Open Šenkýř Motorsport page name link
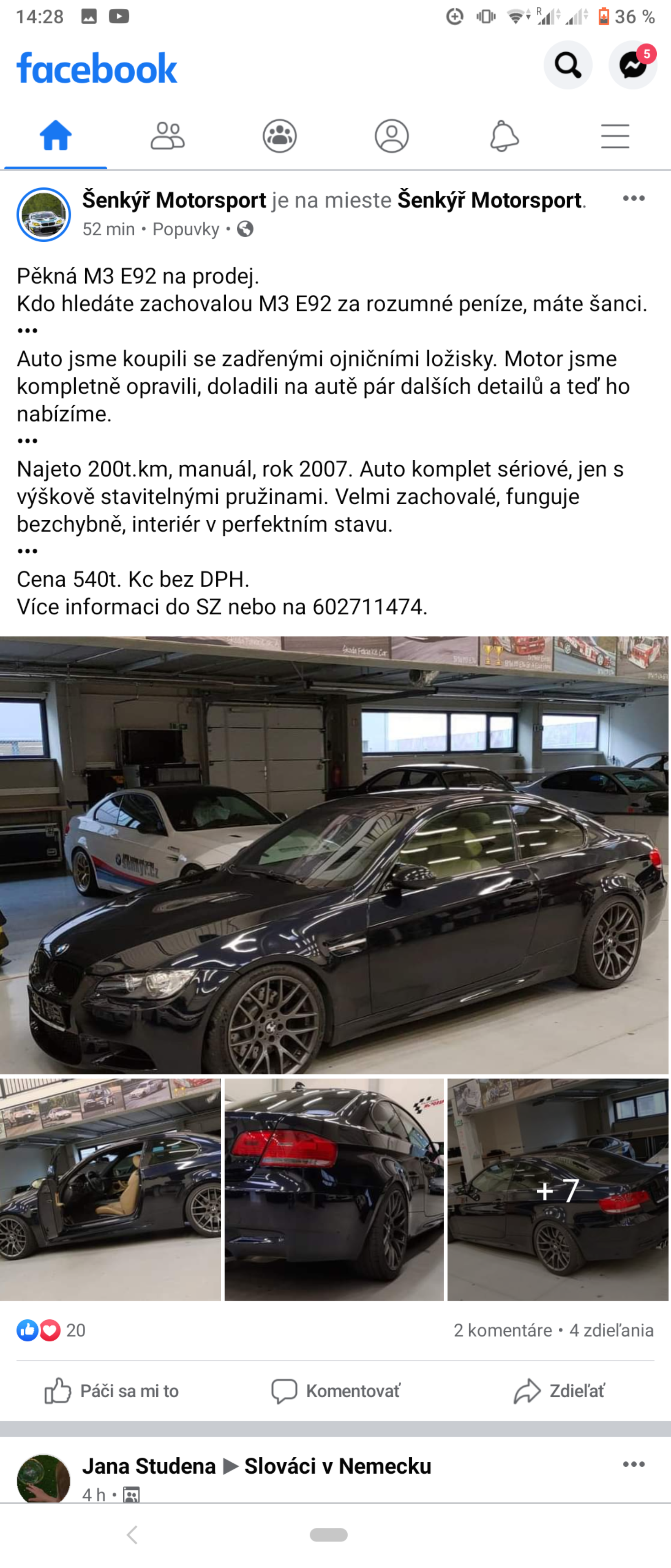671x1568 pixels. coord(174,200)
